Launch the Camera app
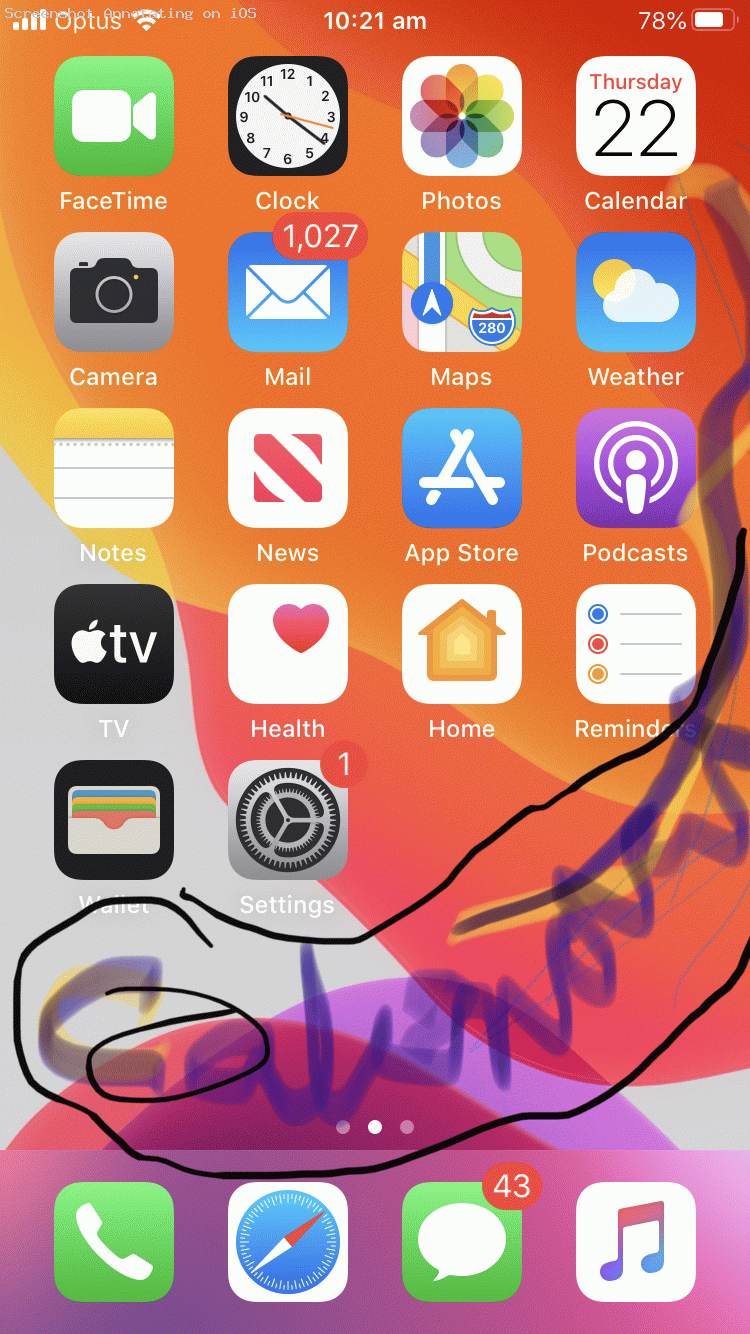 (114, 292)
